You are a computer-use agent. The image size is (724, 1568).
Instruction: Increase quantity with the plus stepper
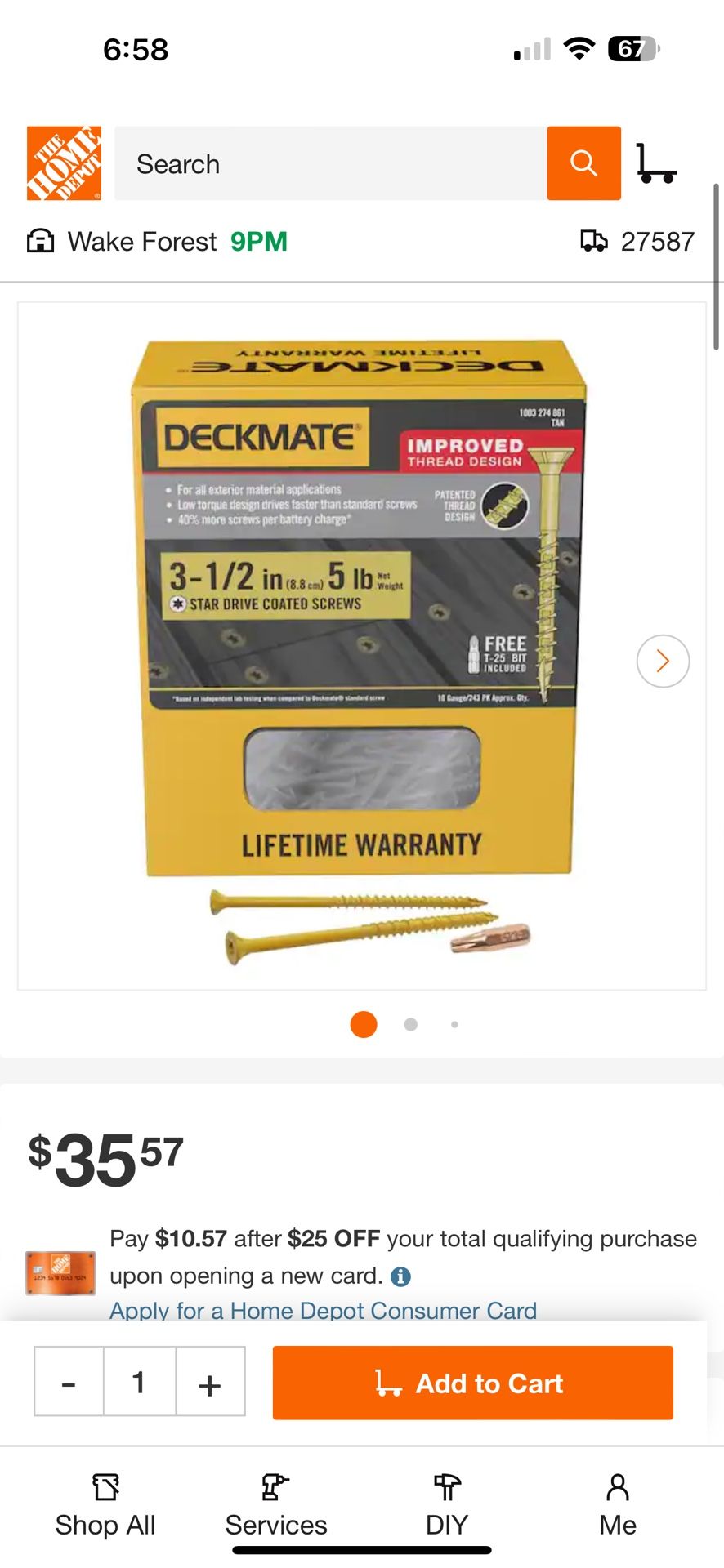pyautogui.click(x=210, y=1382)
